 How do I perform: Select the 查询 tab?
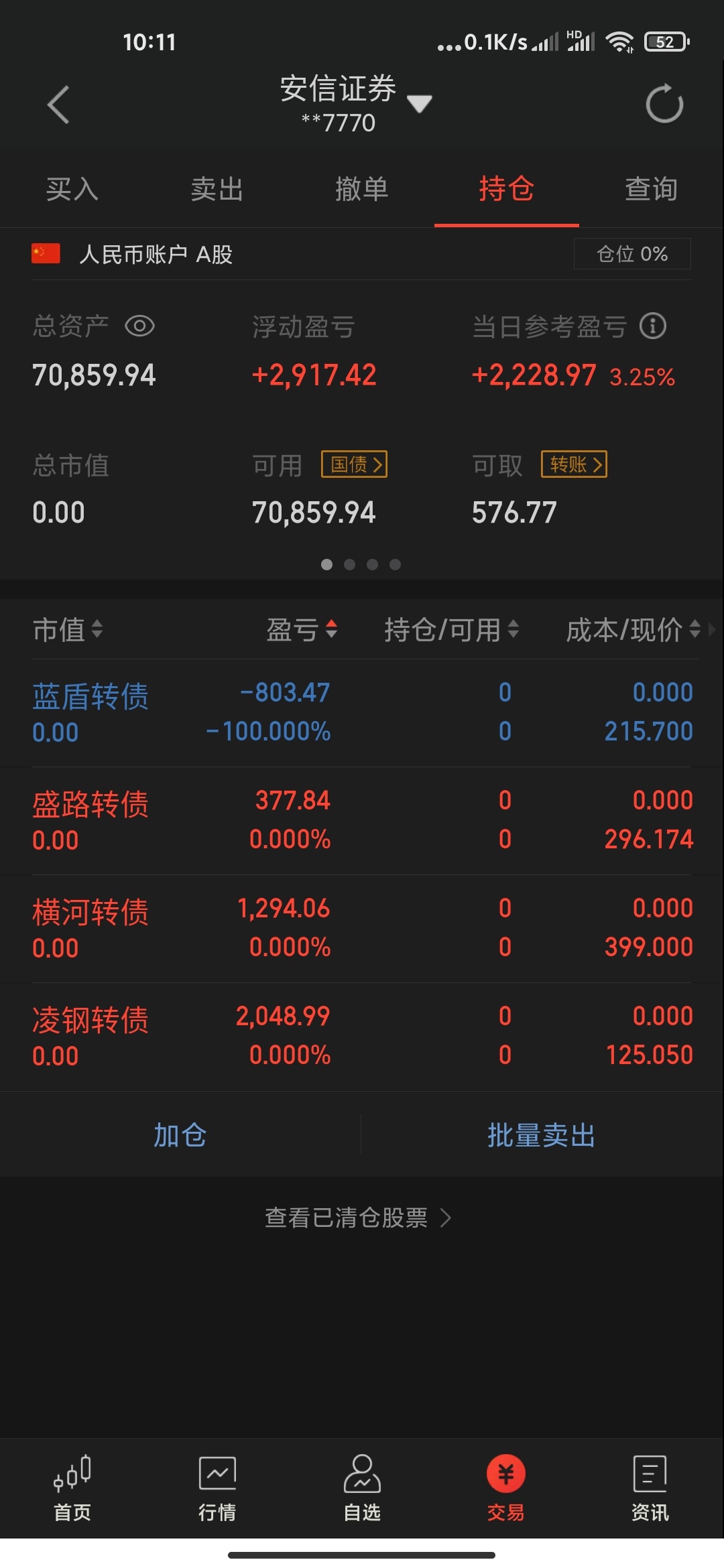[652, 189]
